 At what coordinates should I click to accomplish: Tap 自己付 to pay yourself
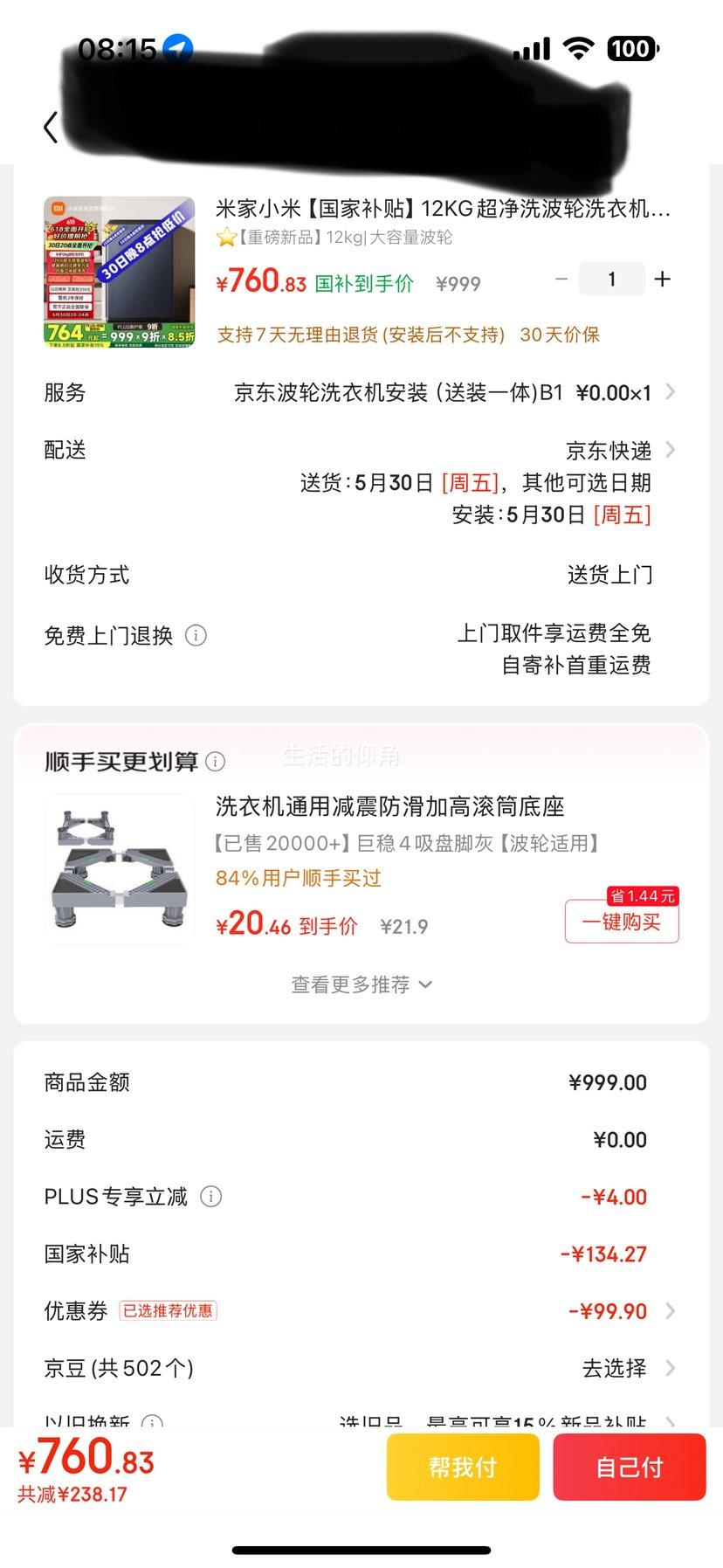[630, 1467]
